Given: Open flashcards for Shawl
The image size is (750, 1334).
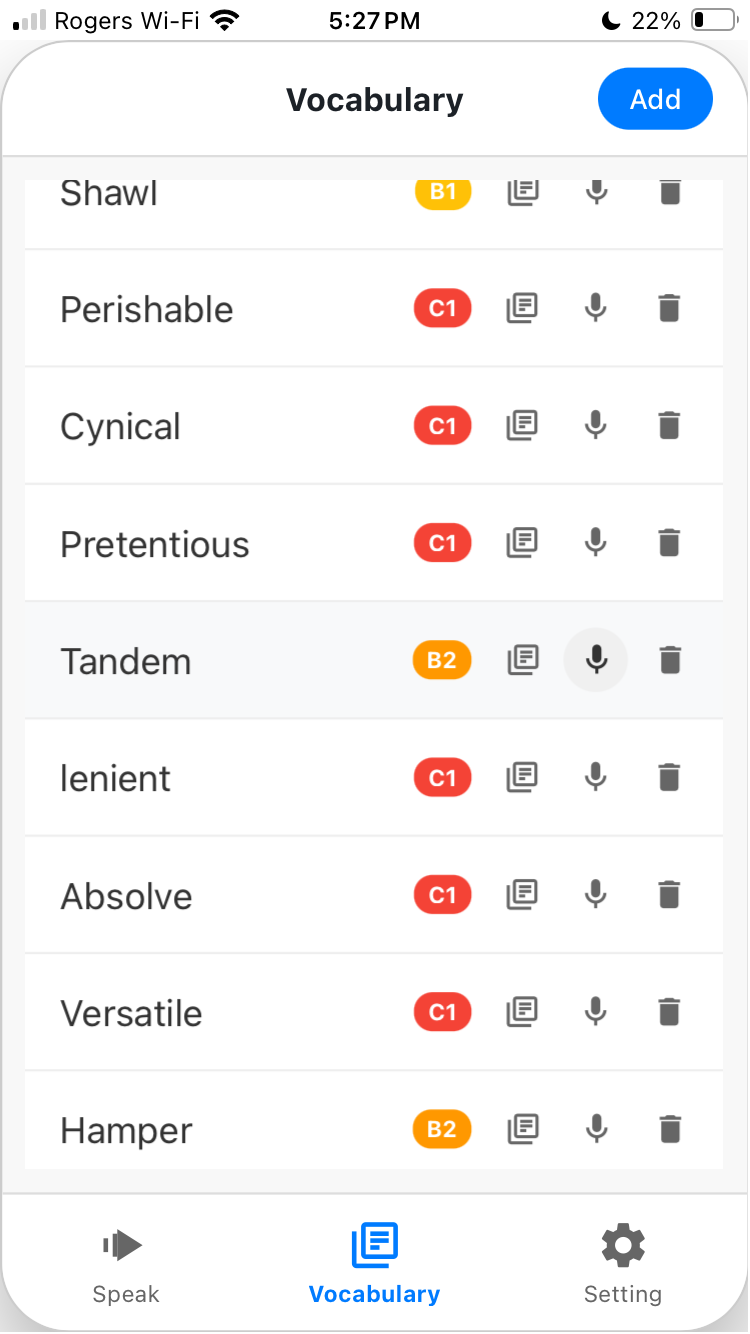Looking at the screenshot, I should [x=521, y=192].
